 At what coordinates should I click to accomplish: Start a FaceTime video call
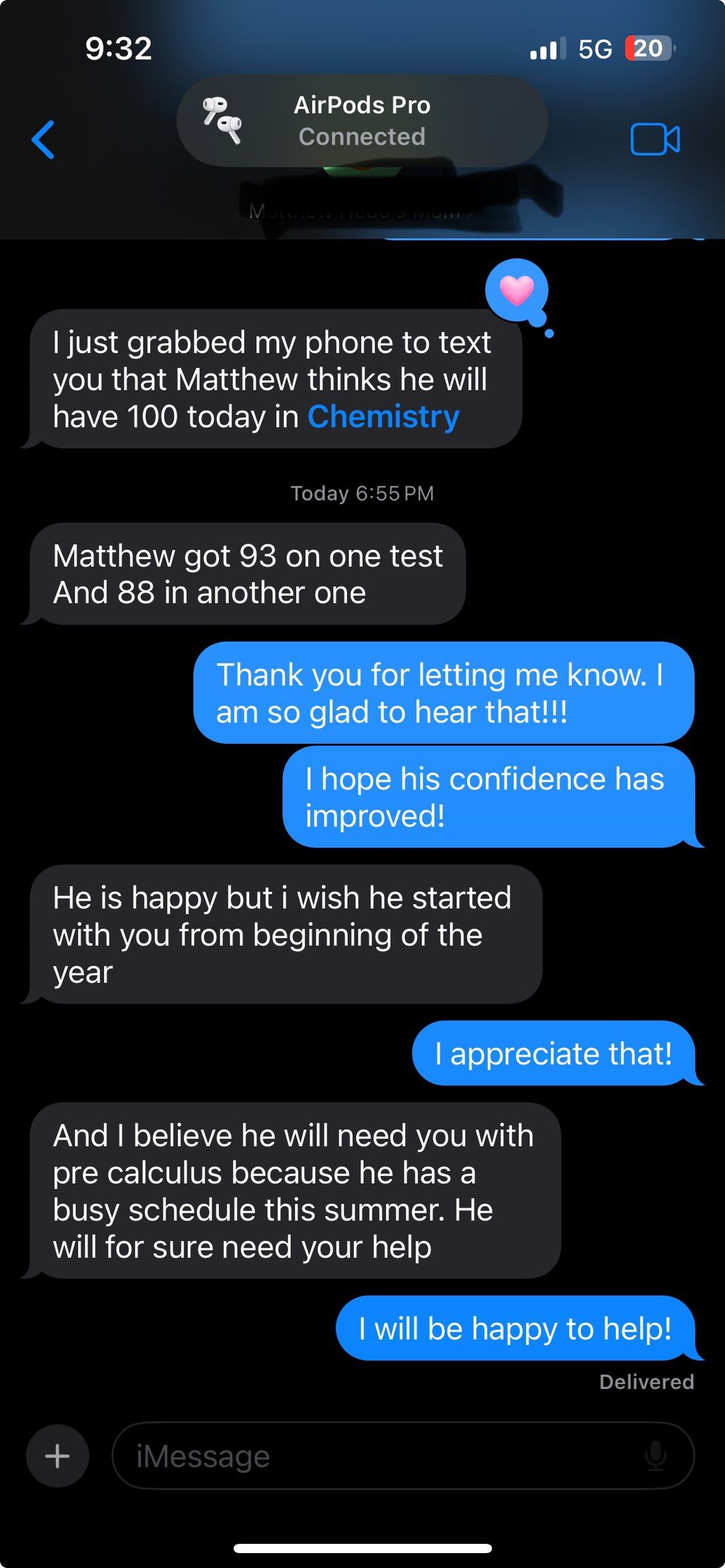pyautogui.click(x=655, y=139)
